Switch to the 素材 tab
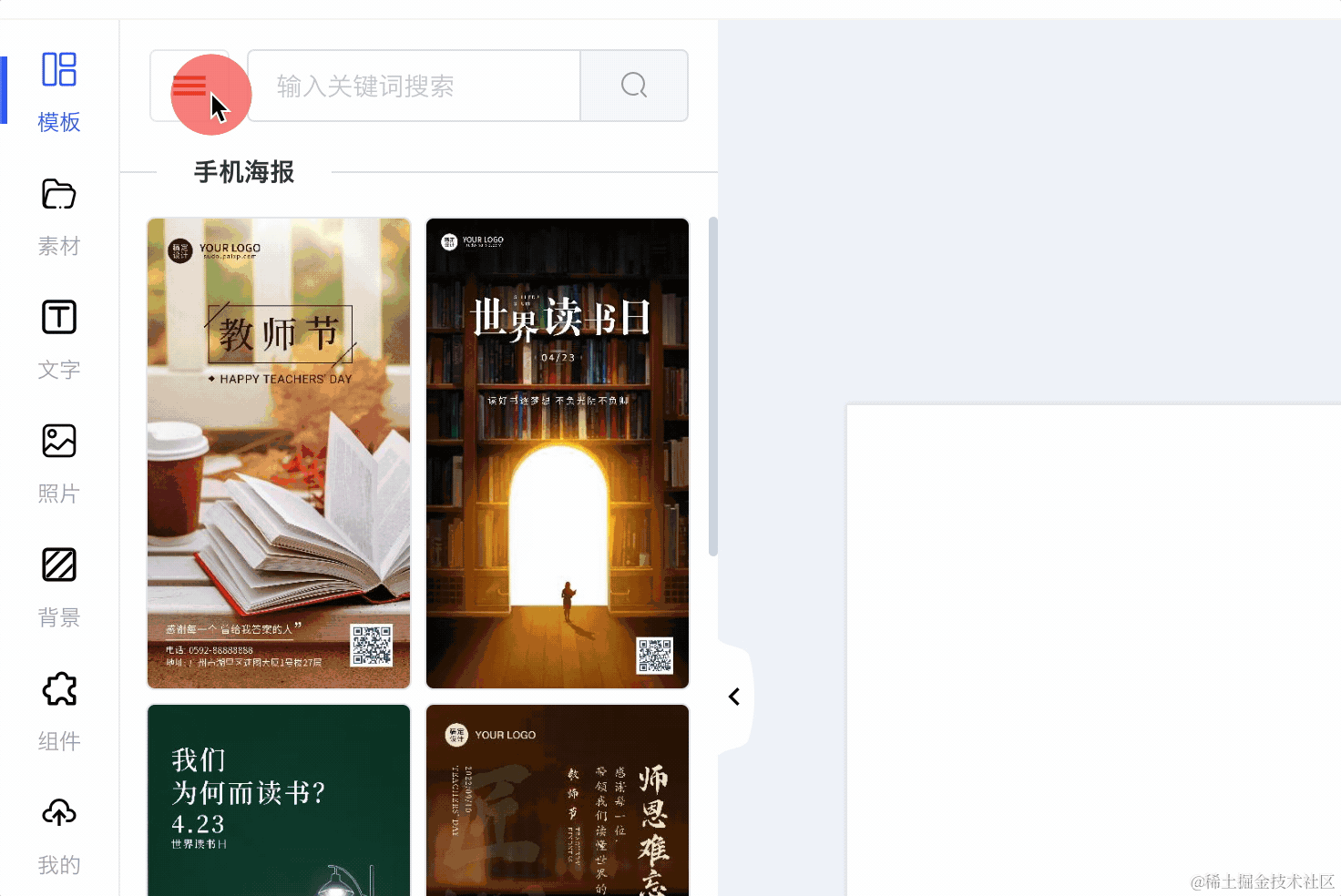 click(59, 217)
